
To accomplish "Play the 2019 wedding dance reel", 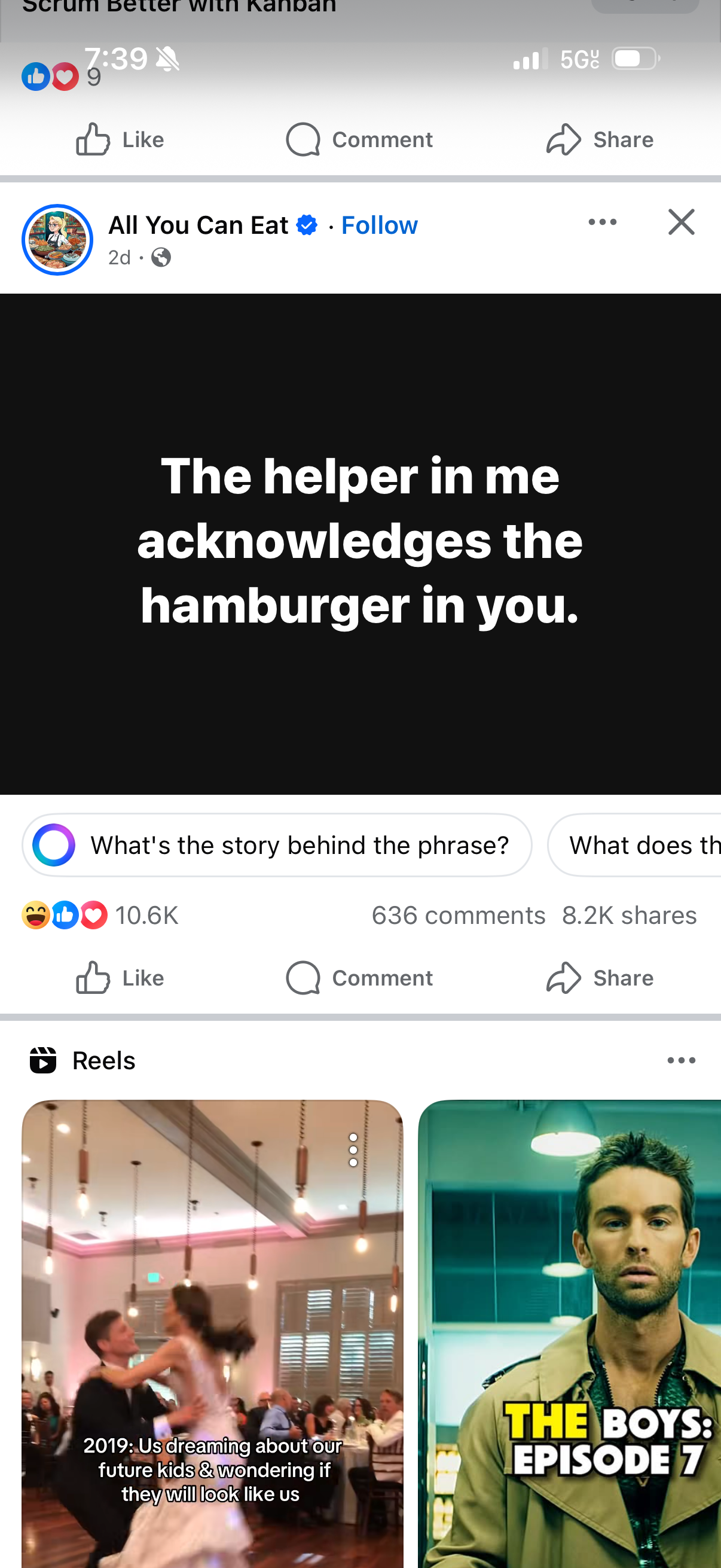I will click(x=212, y=1339).
